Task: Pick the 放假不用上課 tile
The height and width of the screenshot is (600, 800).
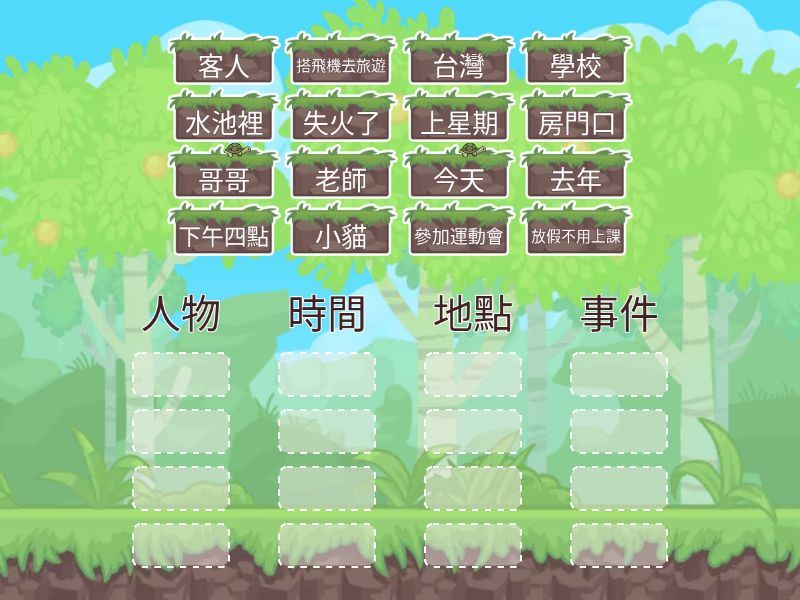Action: pos(576,237)
